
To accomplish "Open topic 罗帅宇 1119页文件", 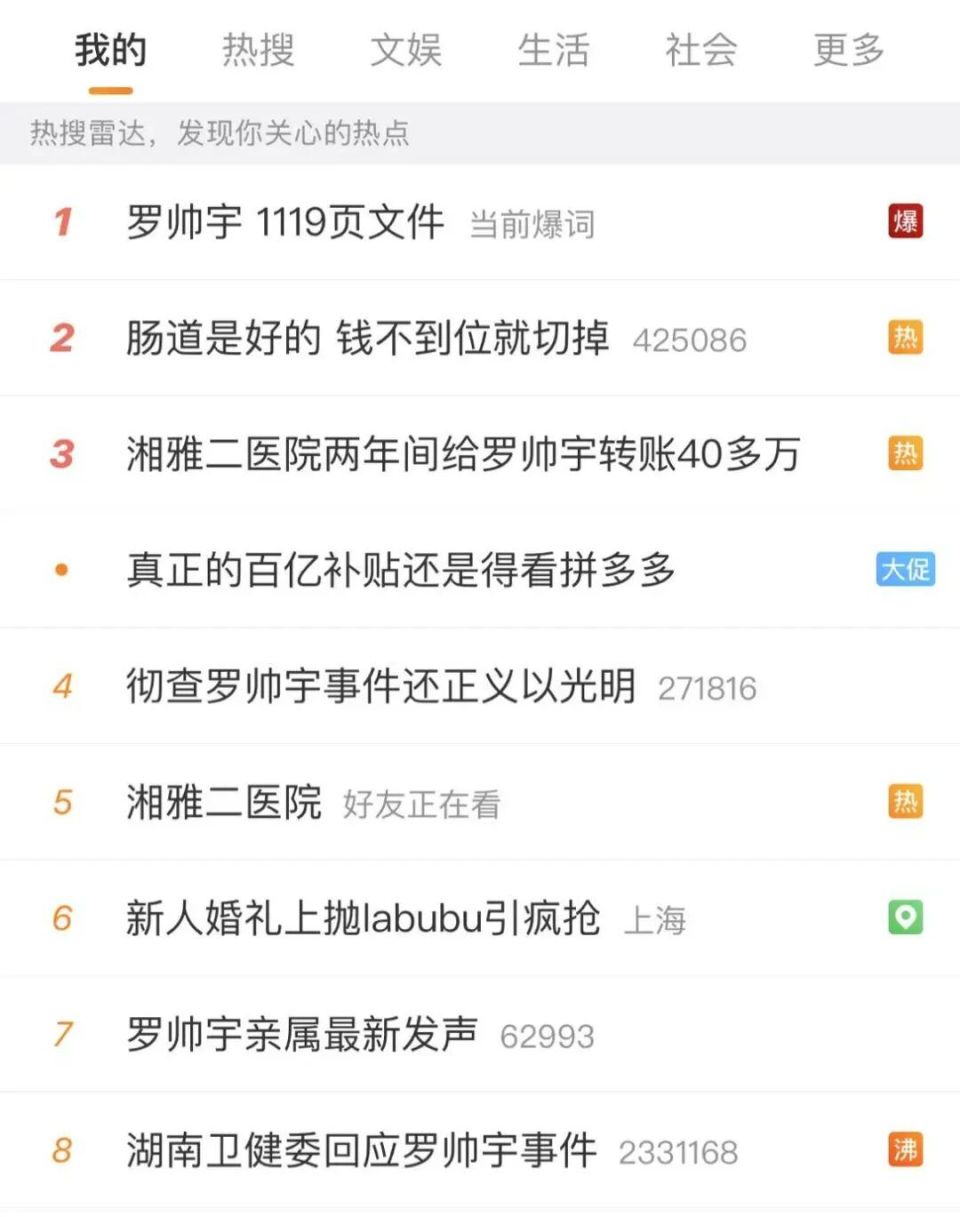I will point(285,222).
